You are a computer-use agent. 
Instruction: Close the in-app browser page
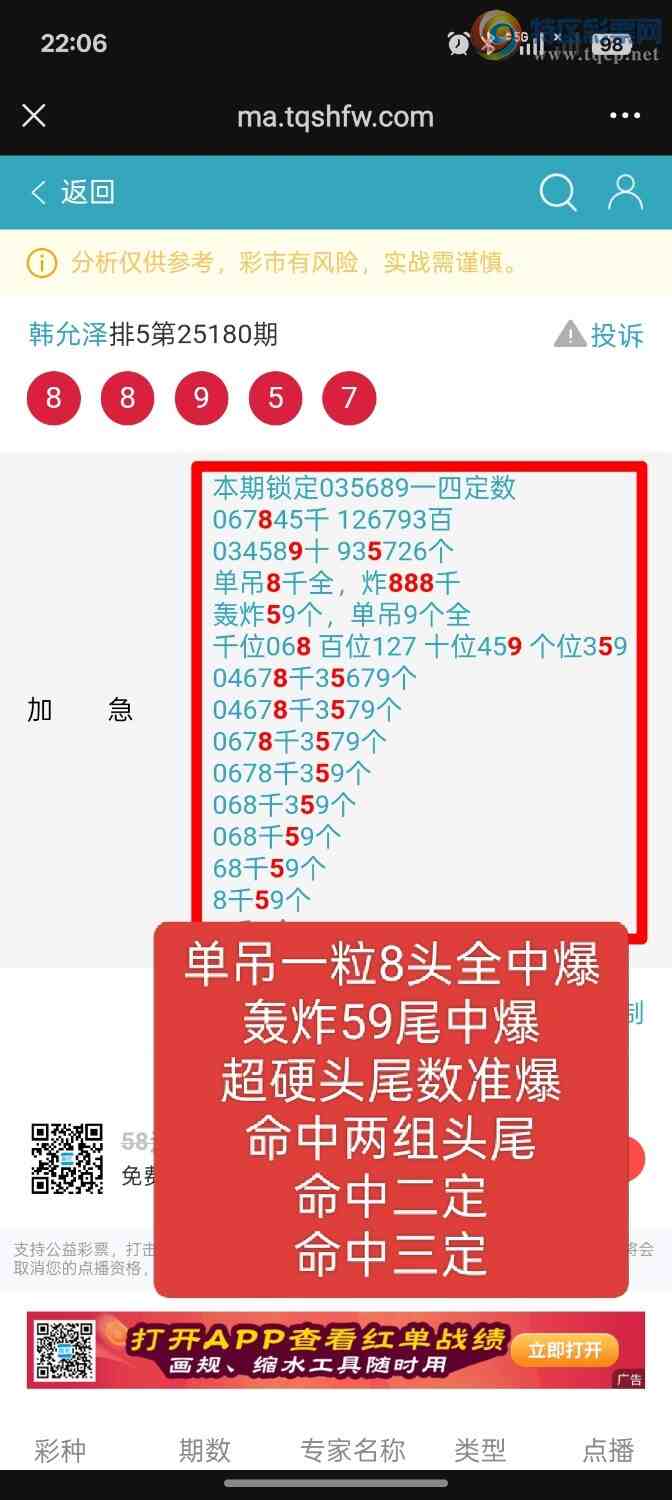tap(34, 116)
